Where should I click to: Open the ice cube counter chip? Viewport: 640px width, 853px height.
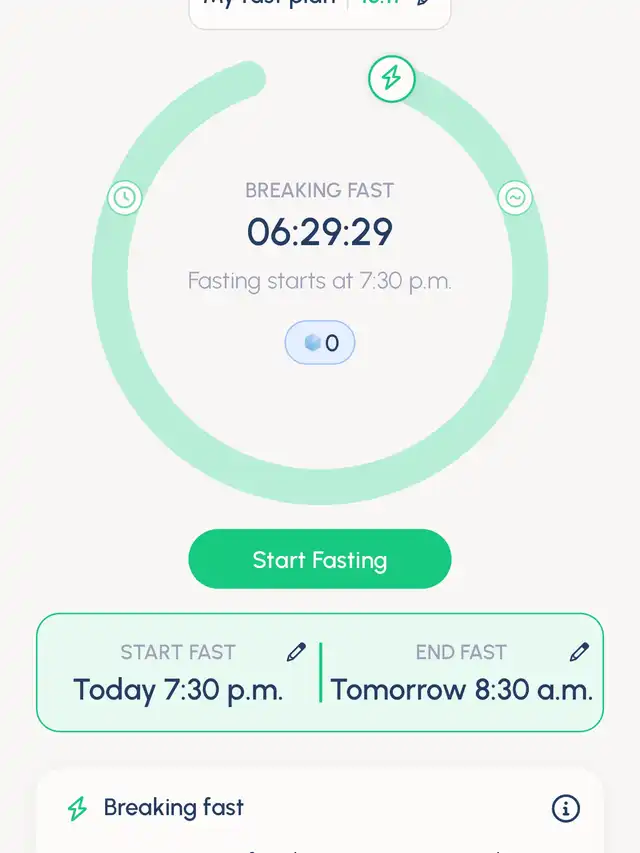320,343
